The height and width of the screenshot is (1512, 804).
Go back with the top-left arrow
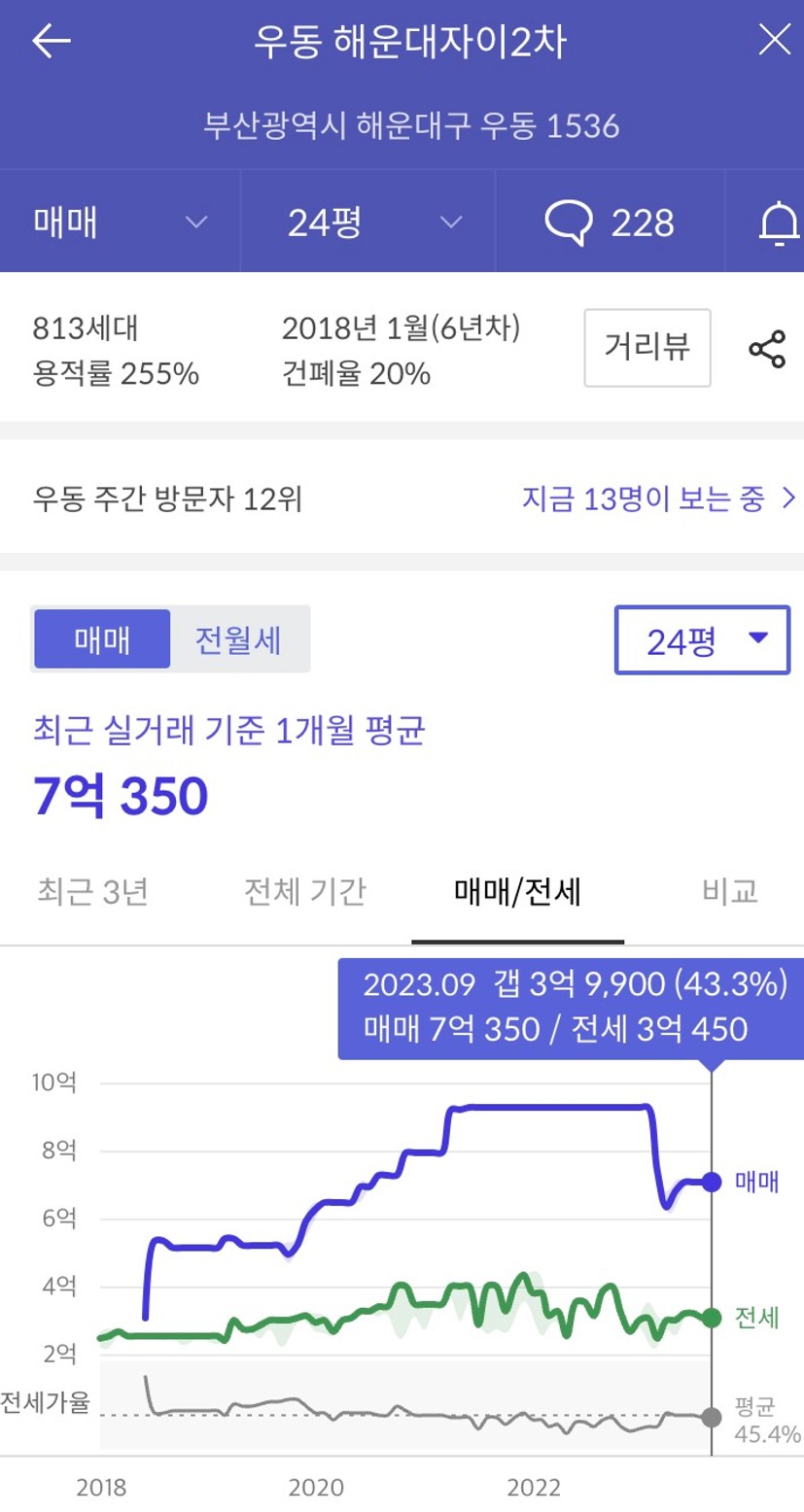click(x=52, y=41)
